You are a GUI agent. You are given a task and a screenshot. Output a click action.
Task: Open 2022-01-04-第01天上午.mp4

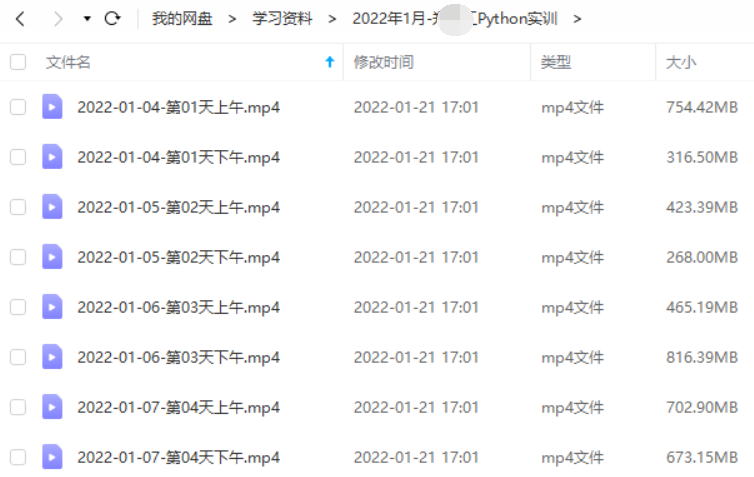[178, 107]
